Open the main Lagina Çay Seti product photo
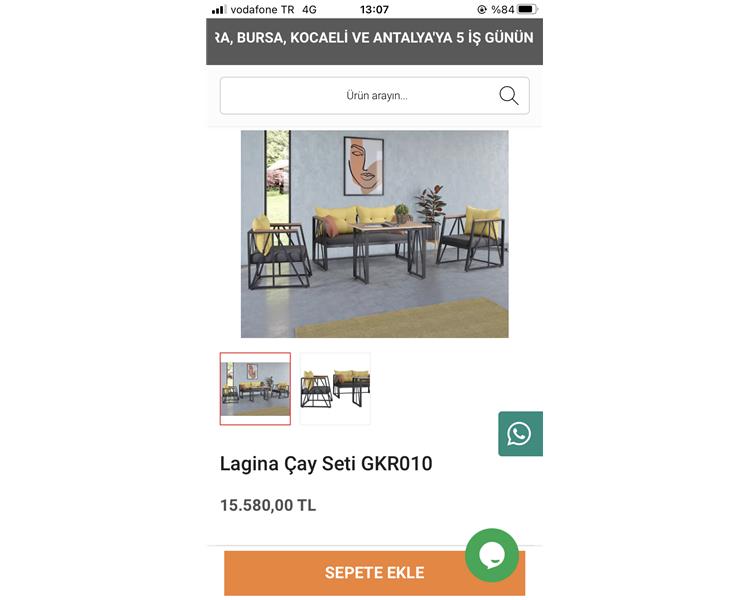 [374, 234]
